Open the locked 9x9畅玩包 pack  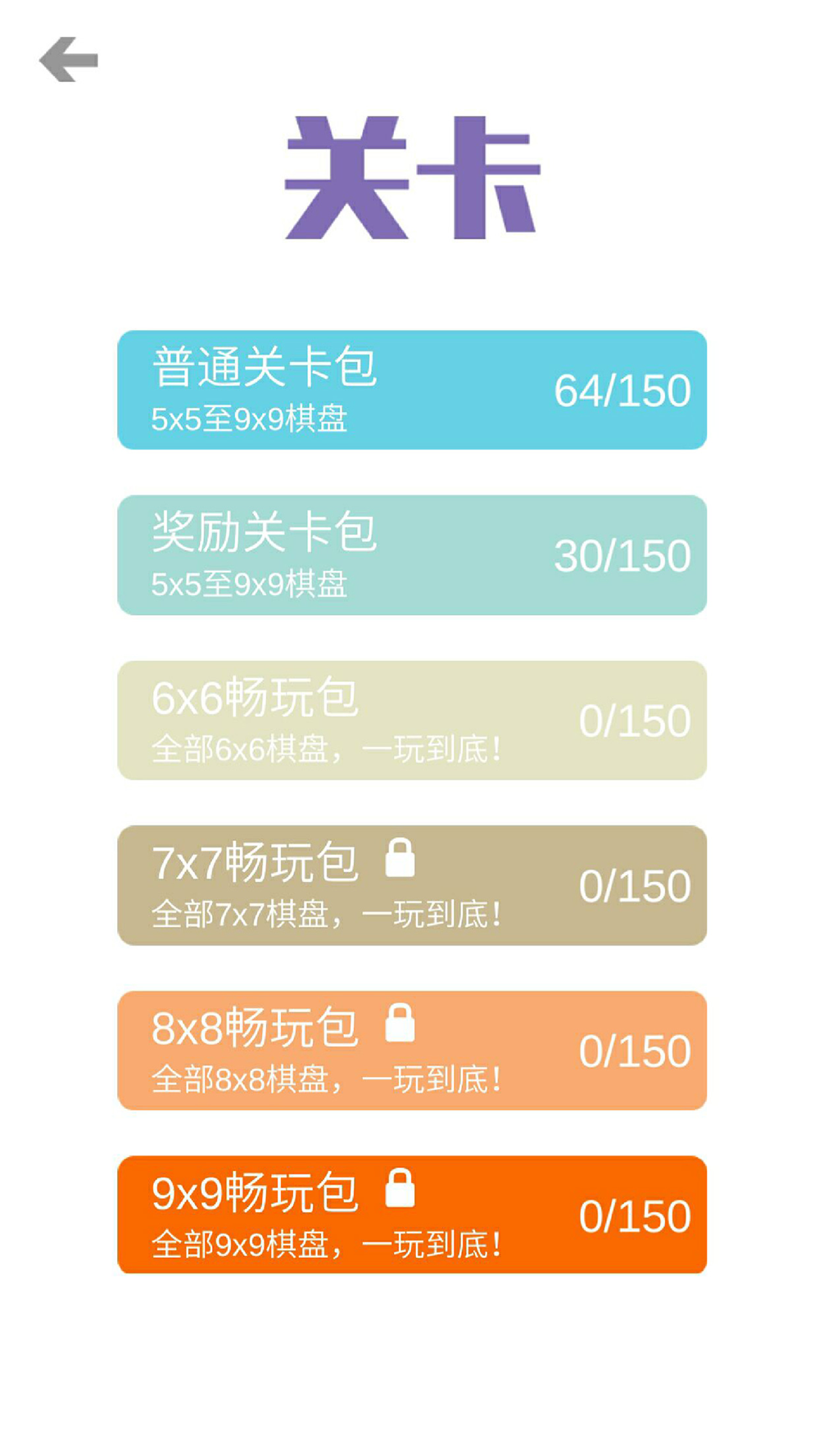(411, 1215)
